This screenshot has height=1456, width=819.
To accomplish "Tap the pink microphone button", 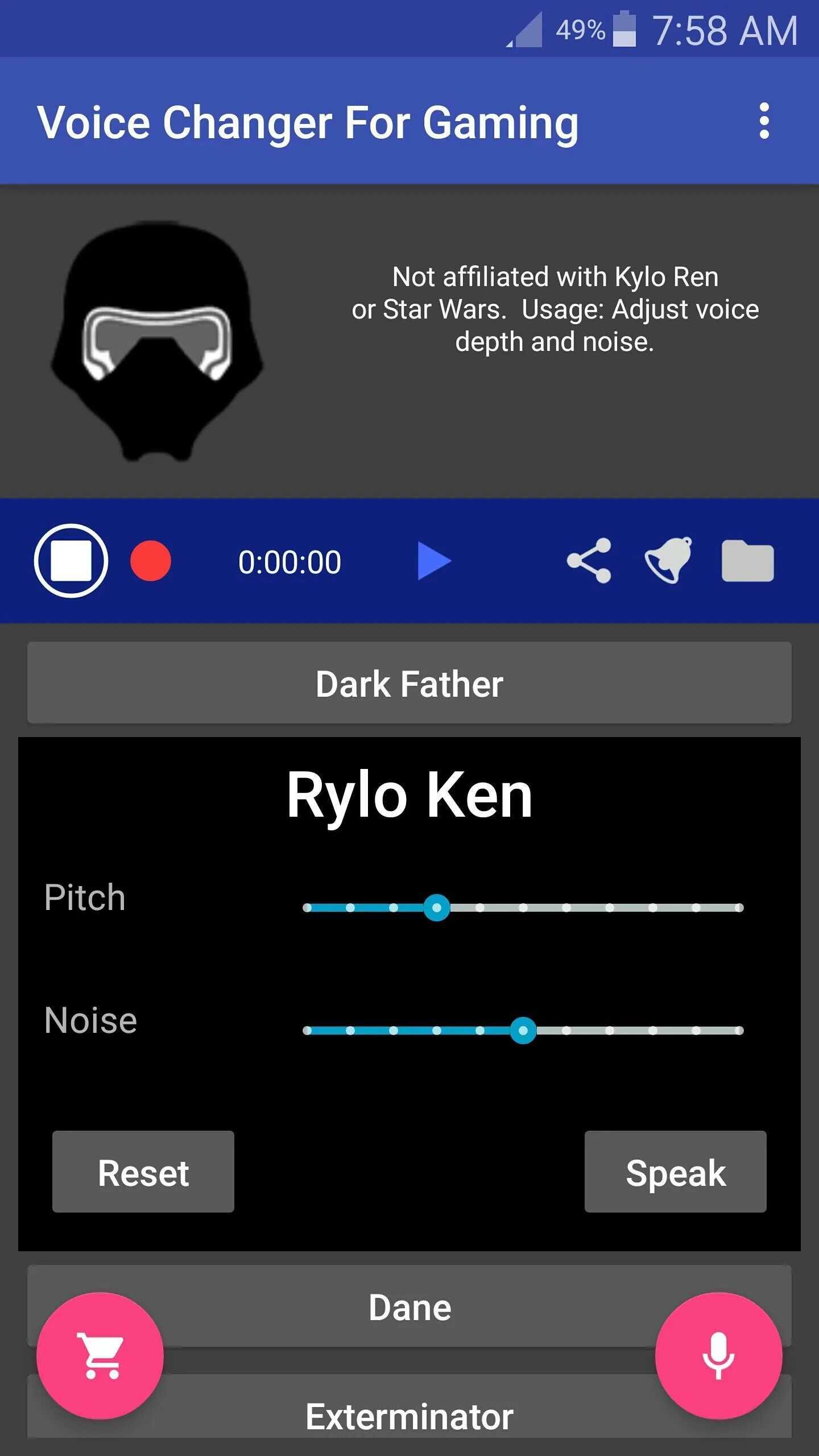I will (719, 1356).
